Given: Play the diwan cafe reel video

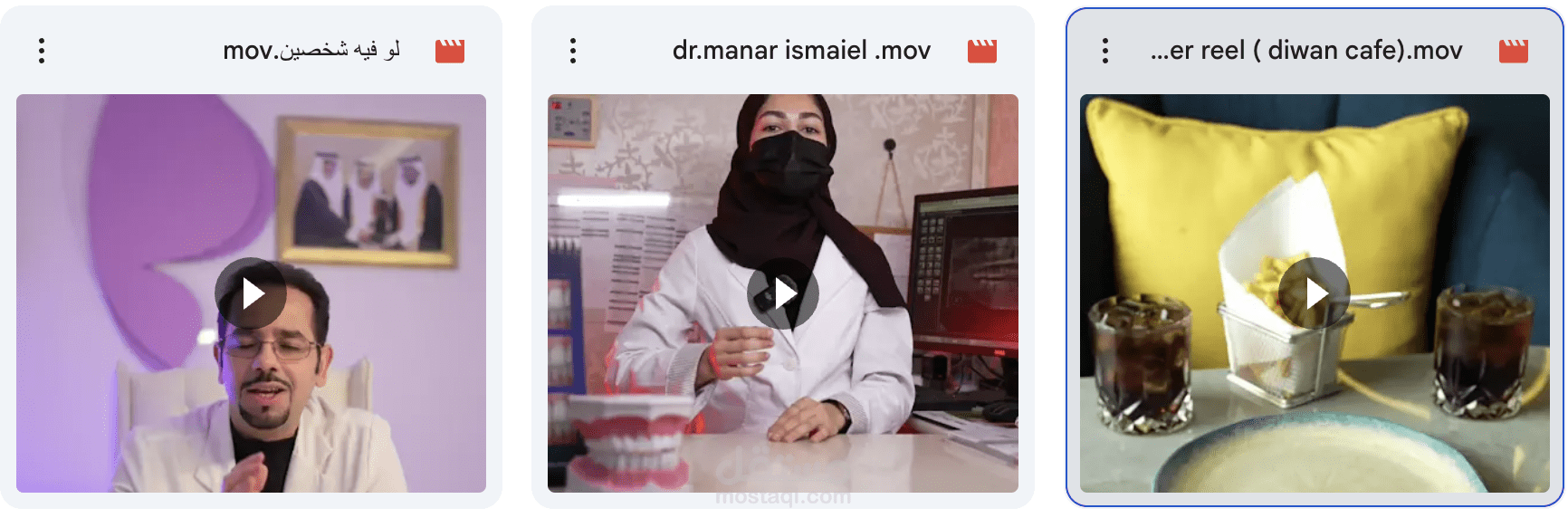Looking at the screenshot, I should coord(1315,293).
